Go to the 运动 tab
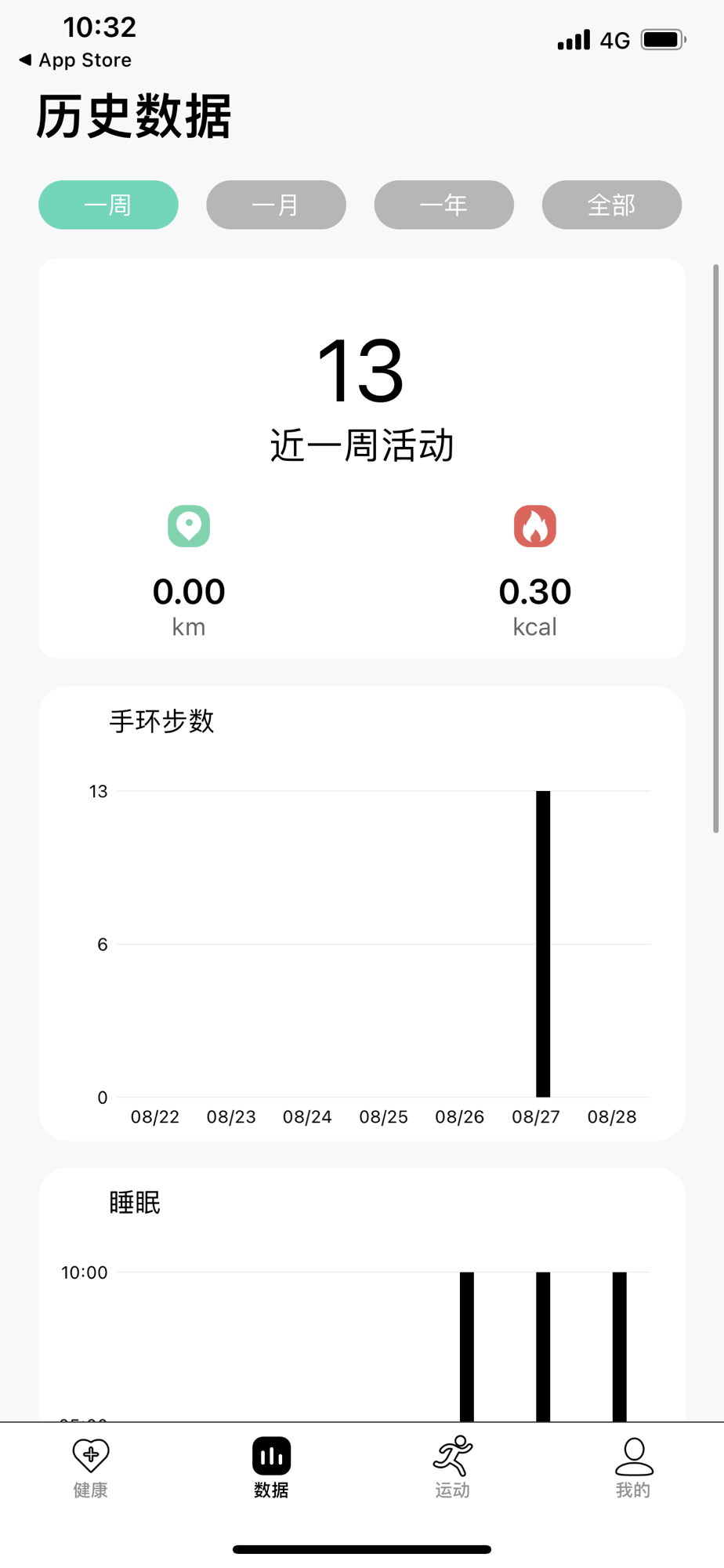 point(452,1468)
